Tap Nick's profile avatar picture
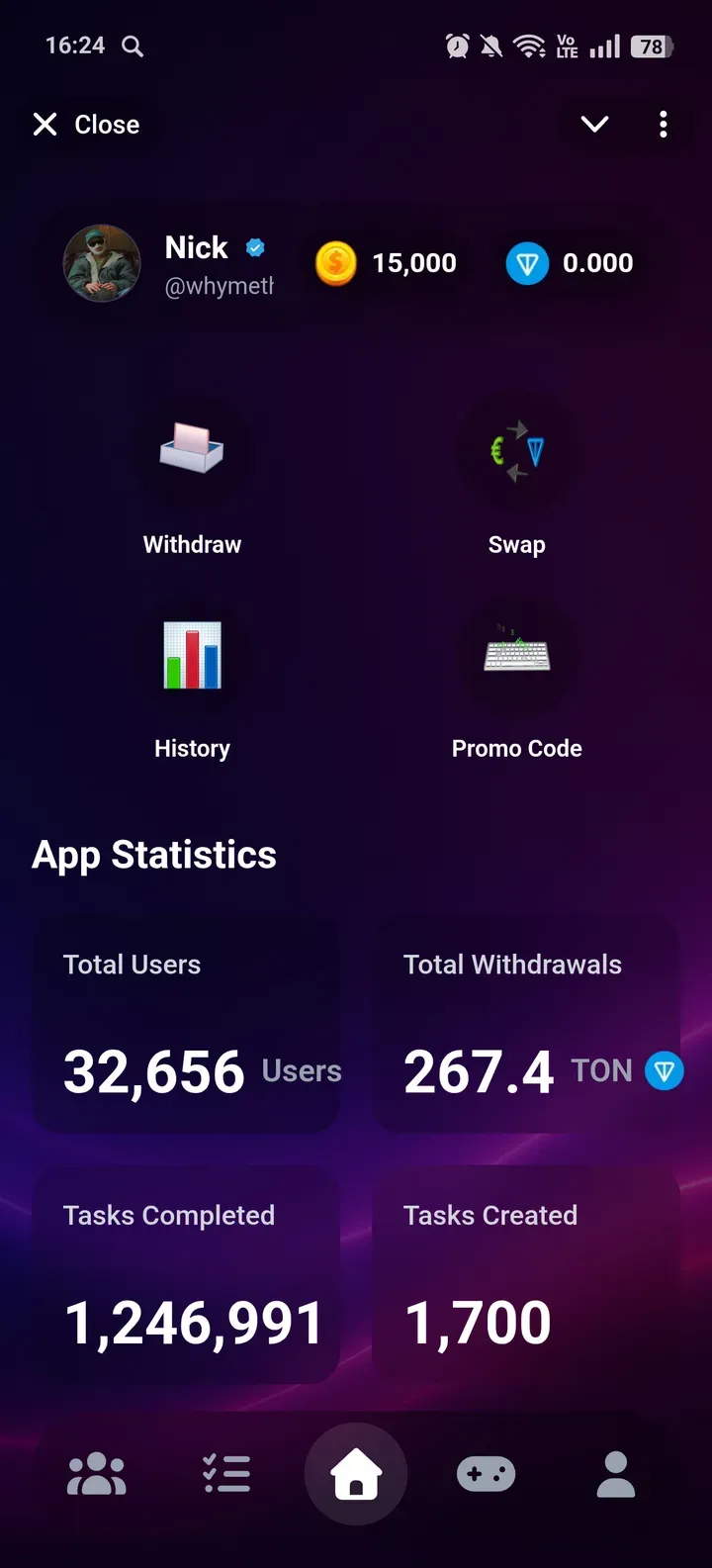712x1568 pixels. coord(103,263)
